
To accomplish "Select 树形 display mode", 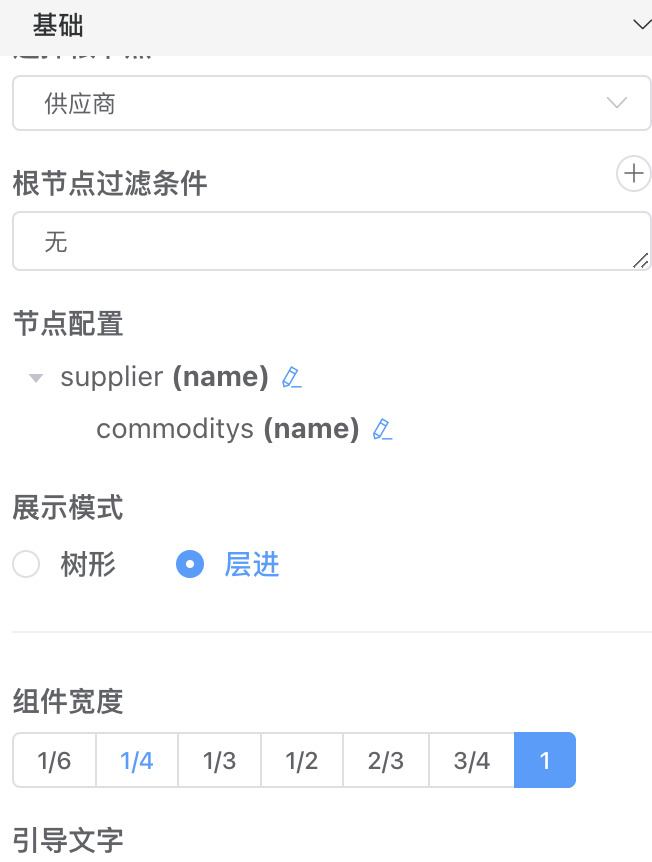I will pos(26,565).
